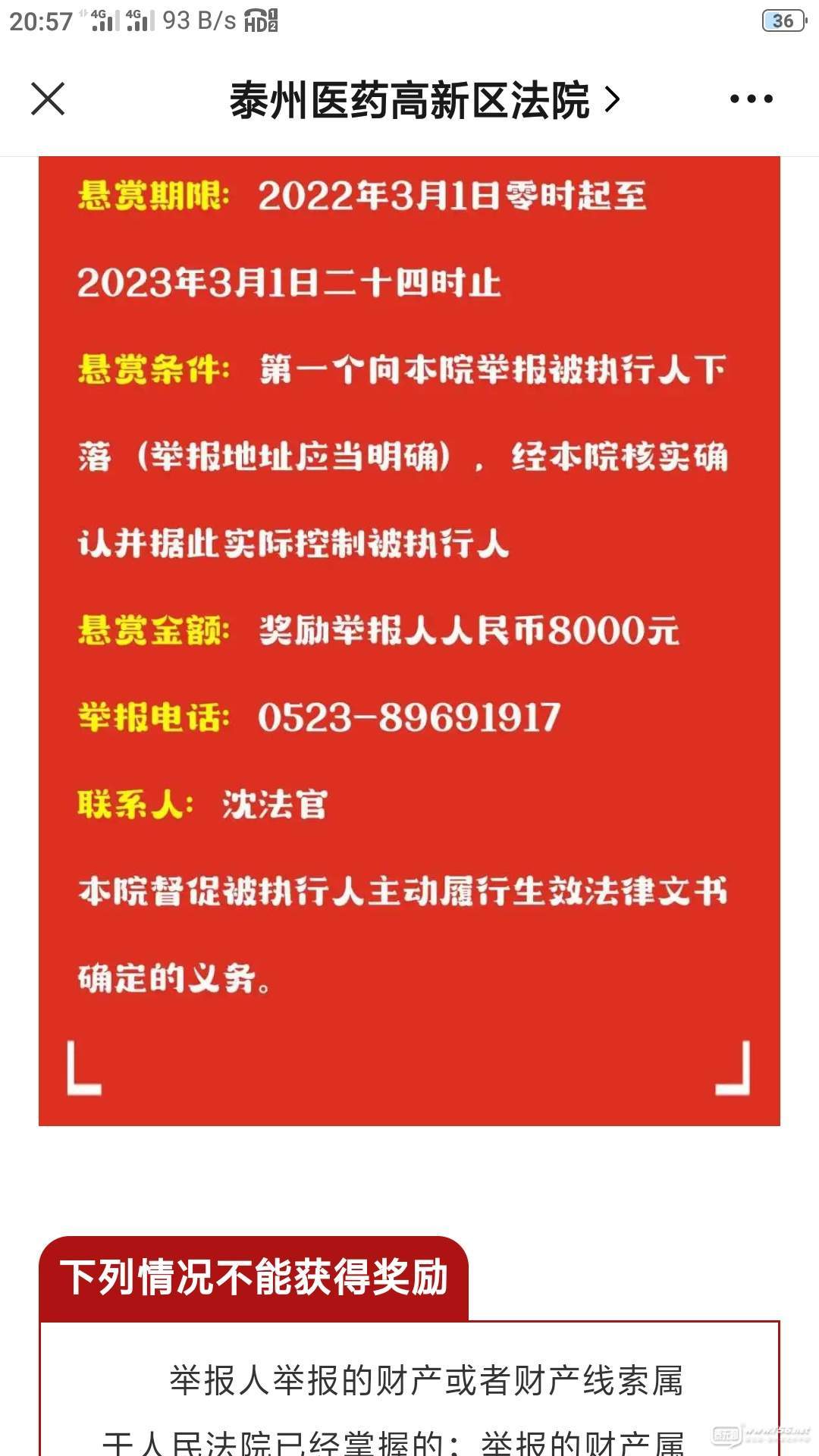
Task: Open the three-dot overflow menu
Action: [x=751, y=99]
